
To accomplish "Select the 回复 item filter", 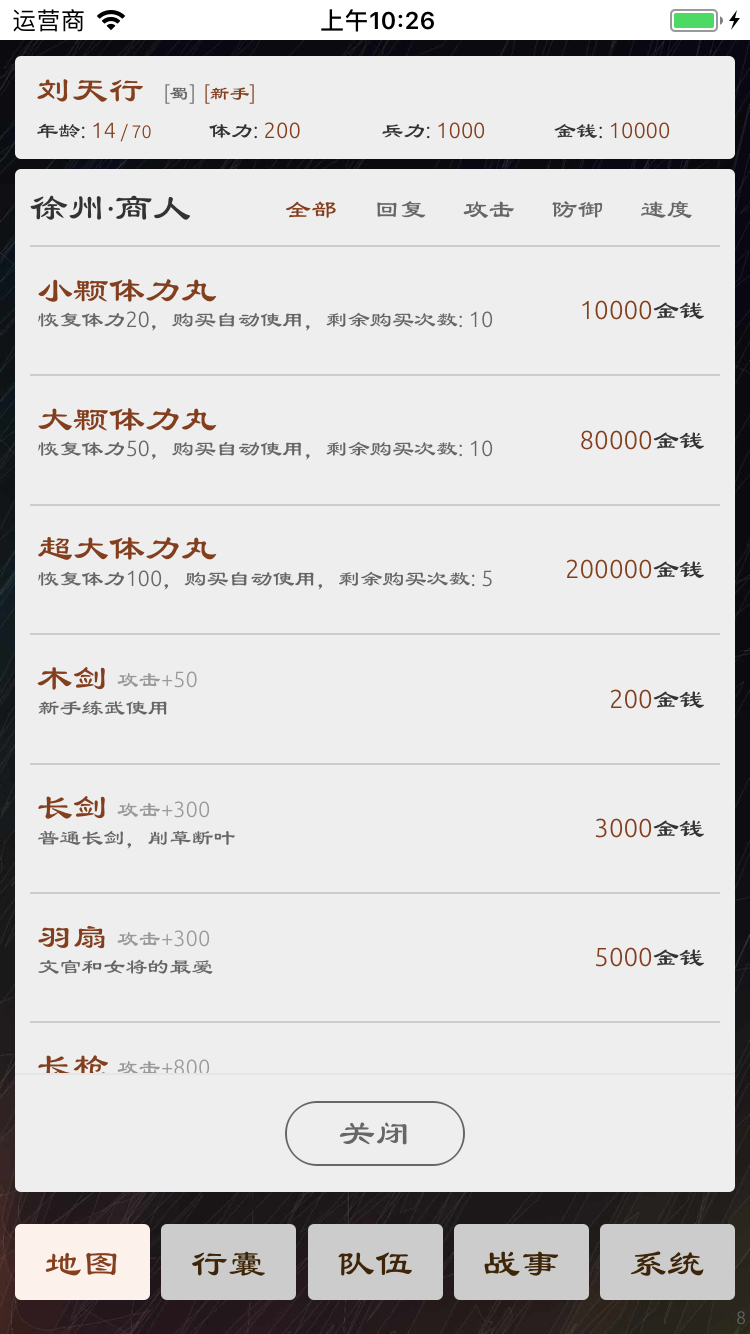I will [400, 209].
